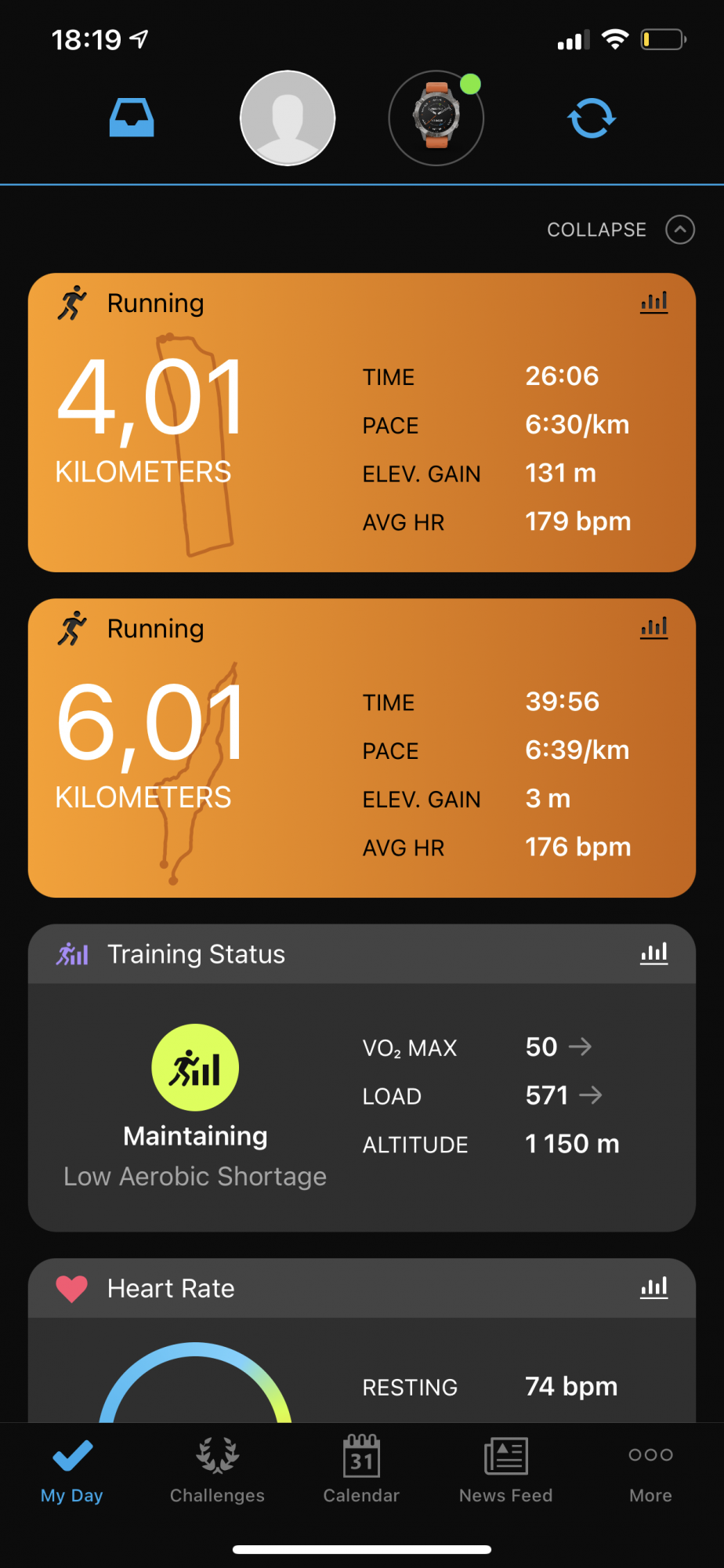Viewport: 724px width, 1568px height.
Task: View chart for the 6,01 km run
Action: pos(653,628)
